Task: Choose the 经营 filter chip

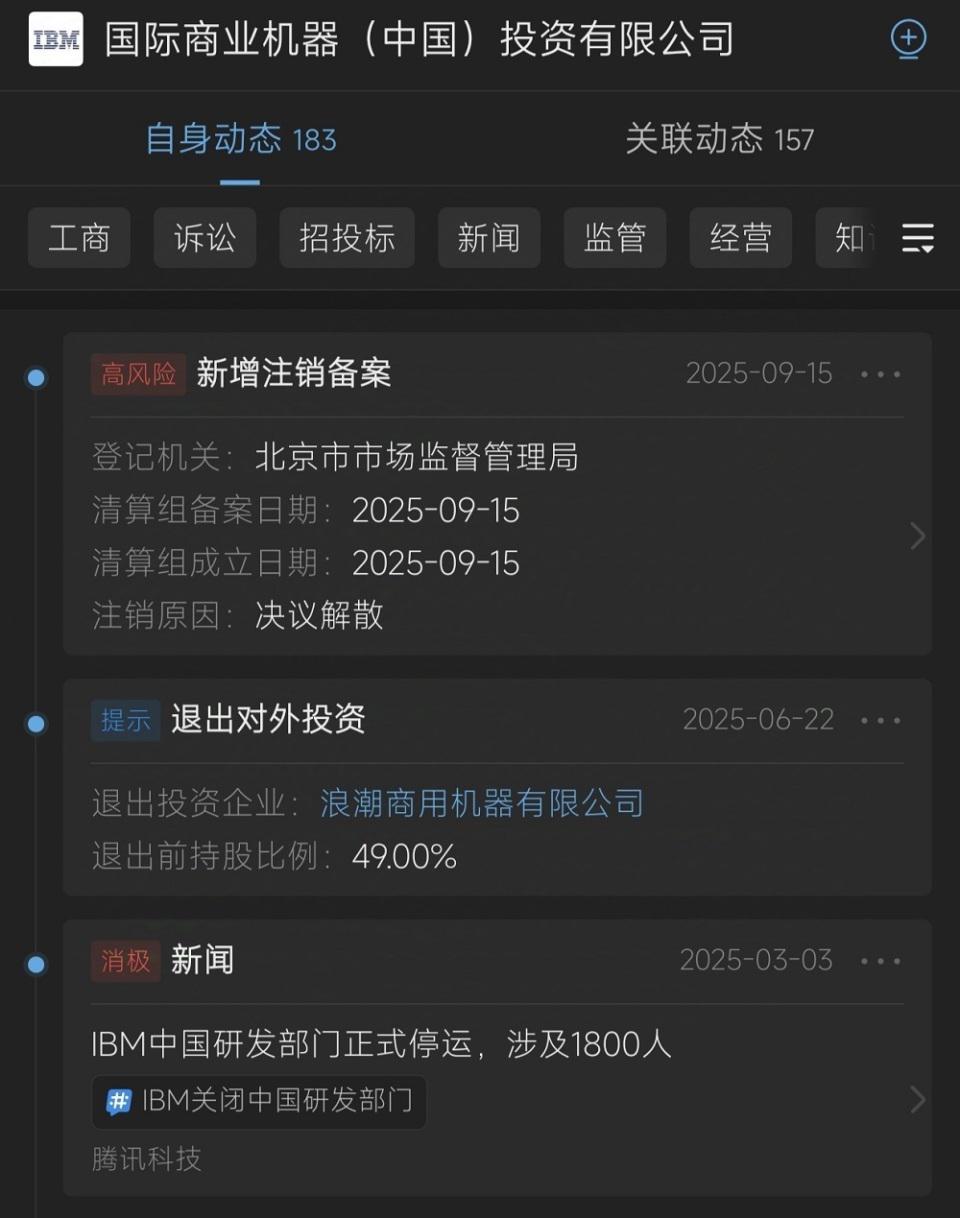Action: click(741, 238)
